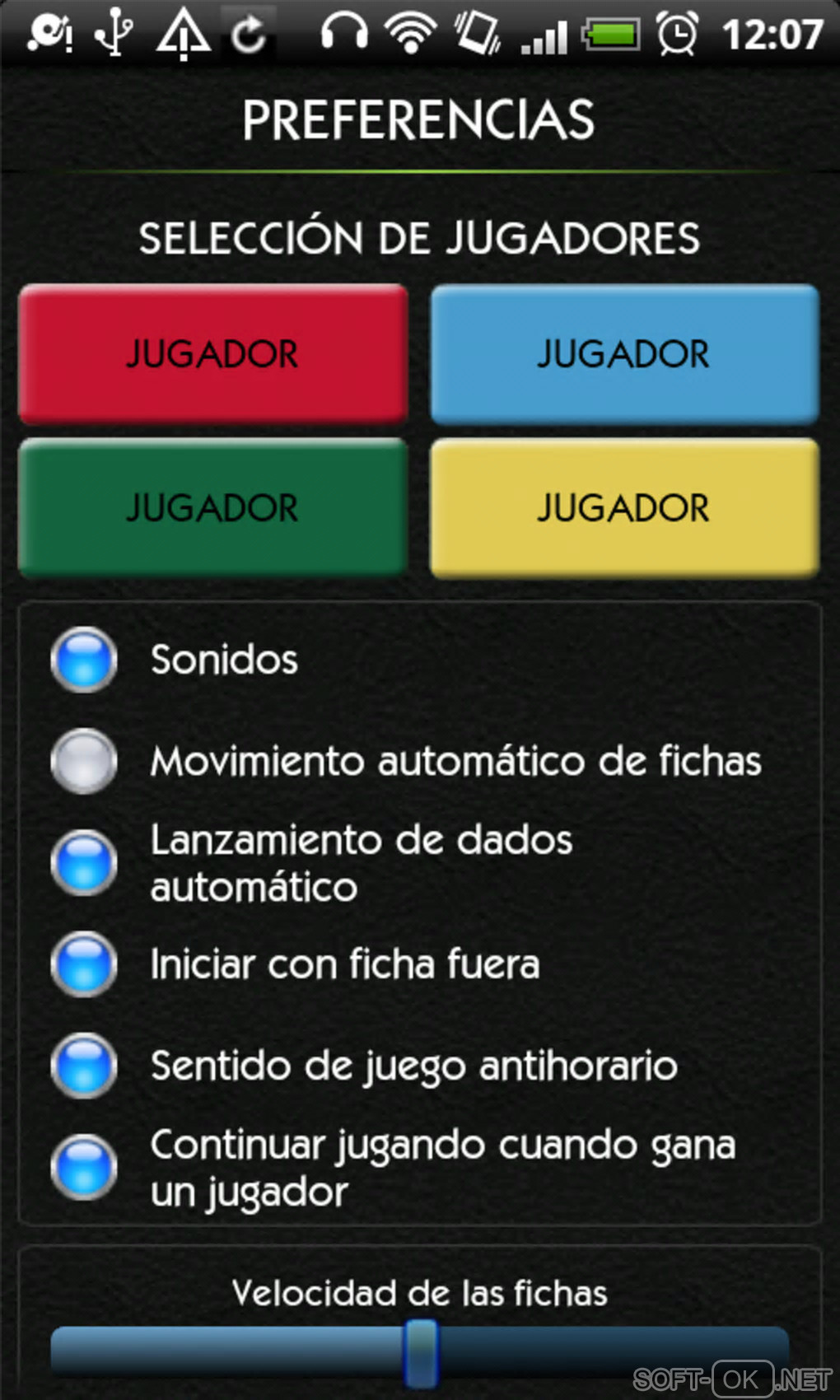Enable Movimiento automático de fichas
The height and width of the screenshot is (1400, 840).
(x=84, y=761)
